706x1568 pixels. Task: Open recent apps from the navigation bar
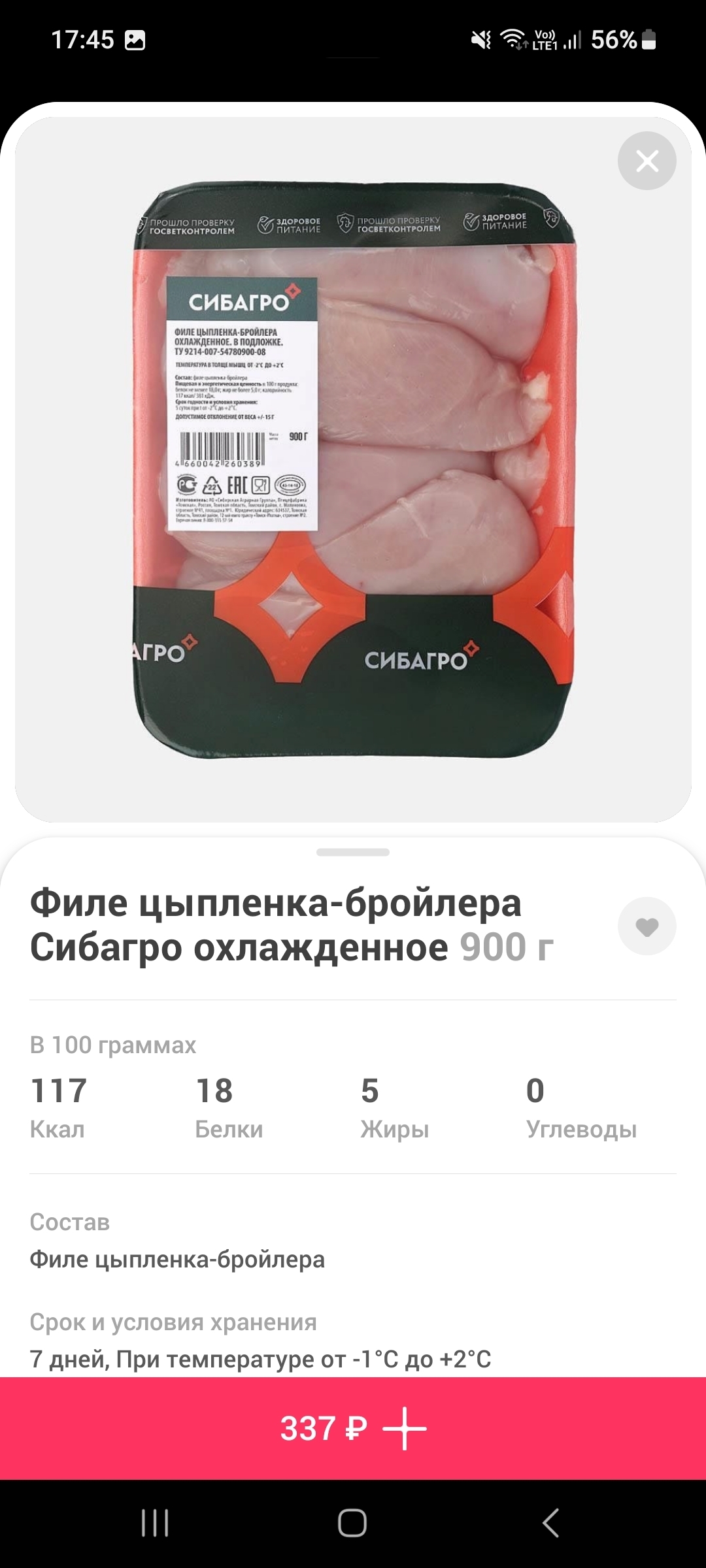[x=155, y=1523]
